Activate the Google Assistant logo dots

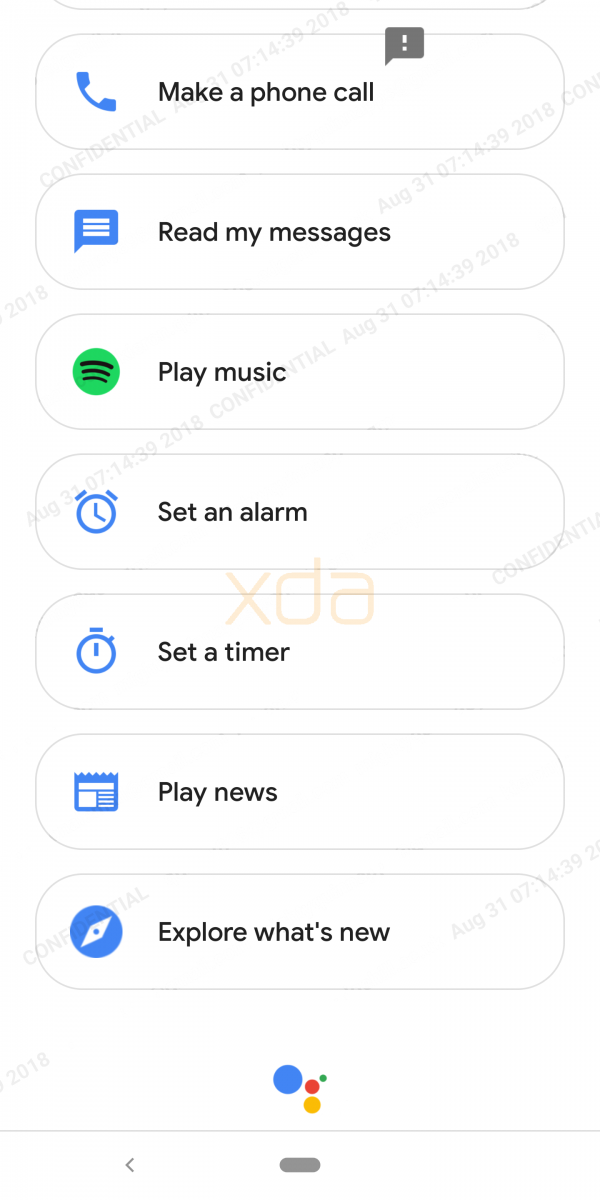[x=300, y=1089]
